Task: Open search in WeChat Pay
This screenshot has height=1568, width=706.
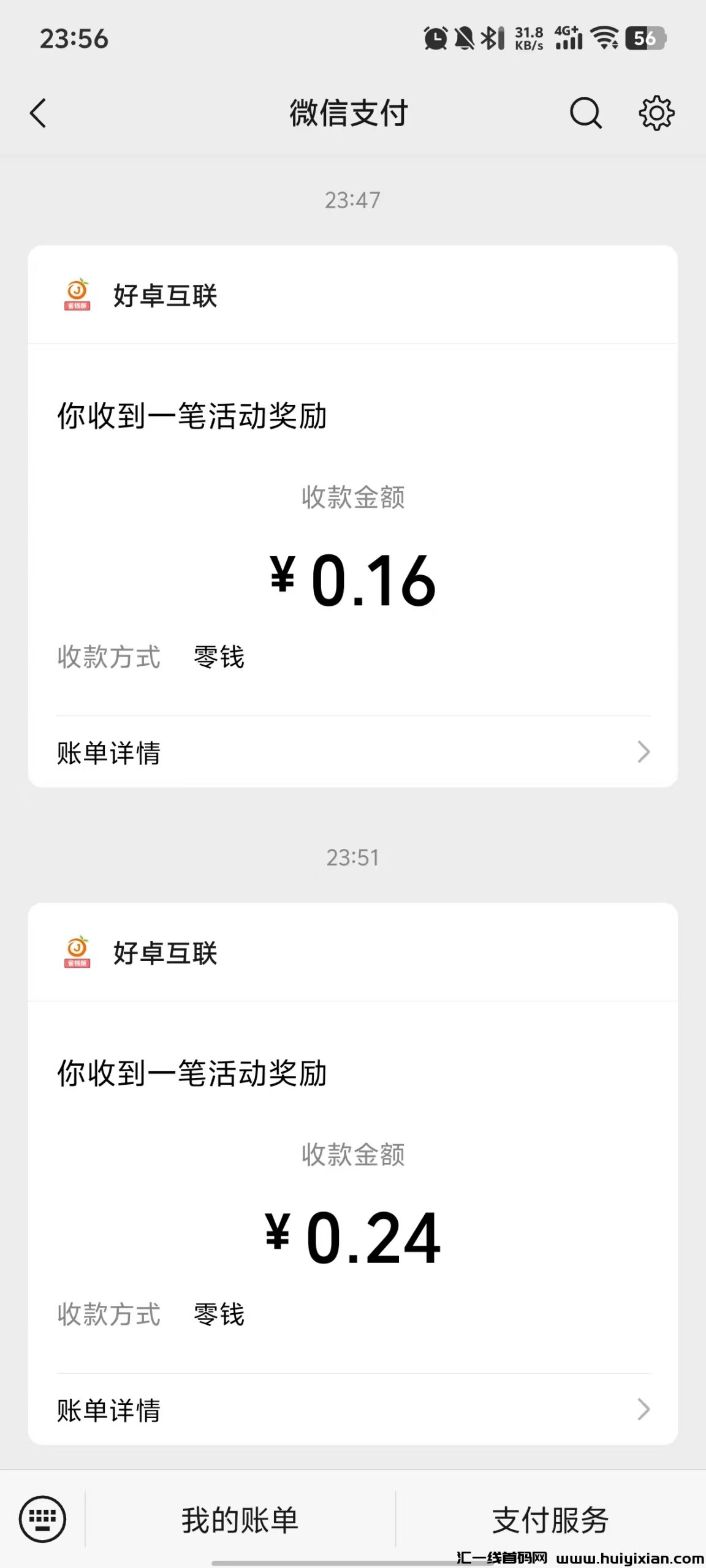Action: (584, 113)
